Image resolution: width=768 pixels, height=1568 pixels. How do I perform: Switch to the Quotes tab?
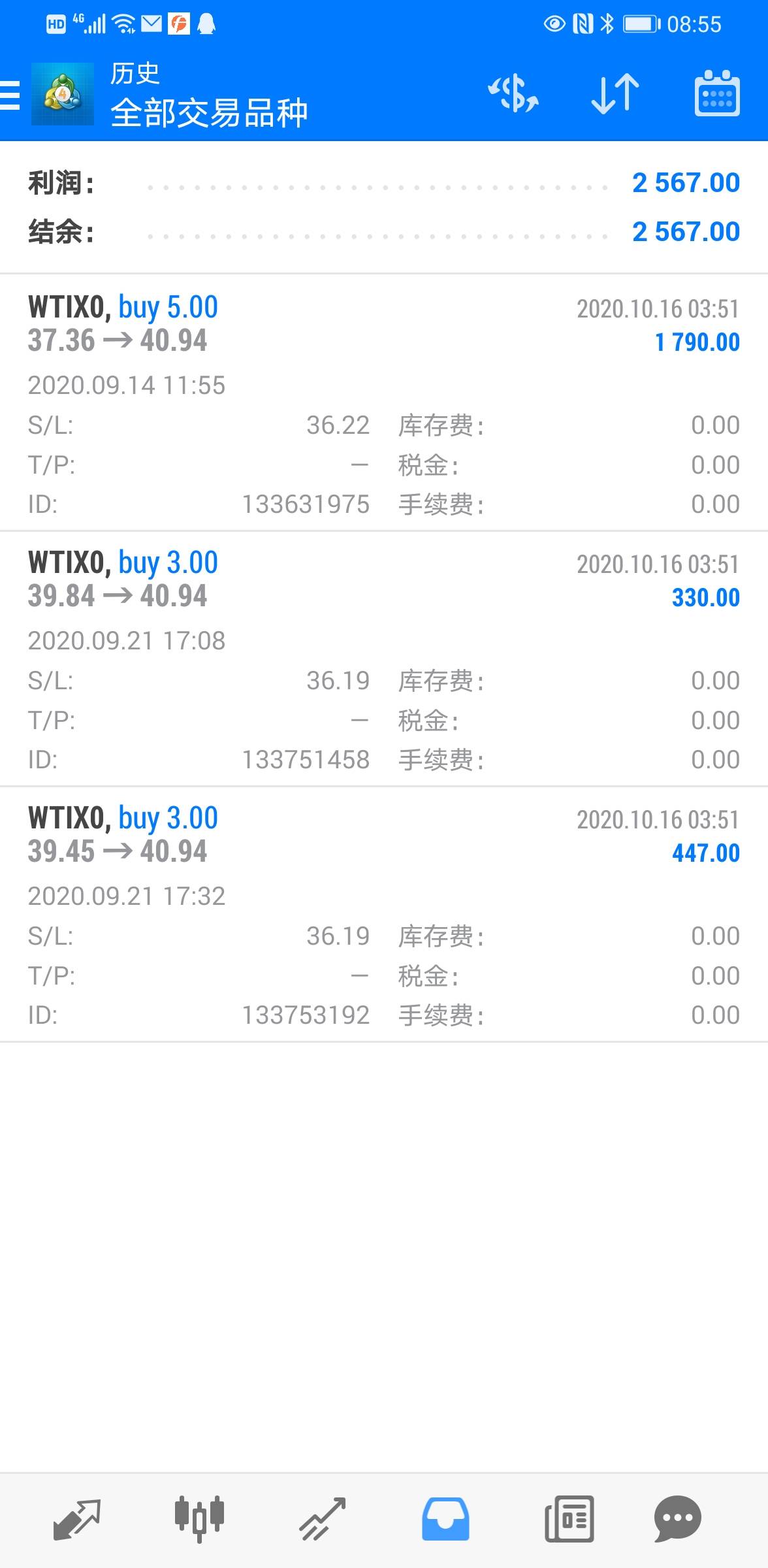77,1518
